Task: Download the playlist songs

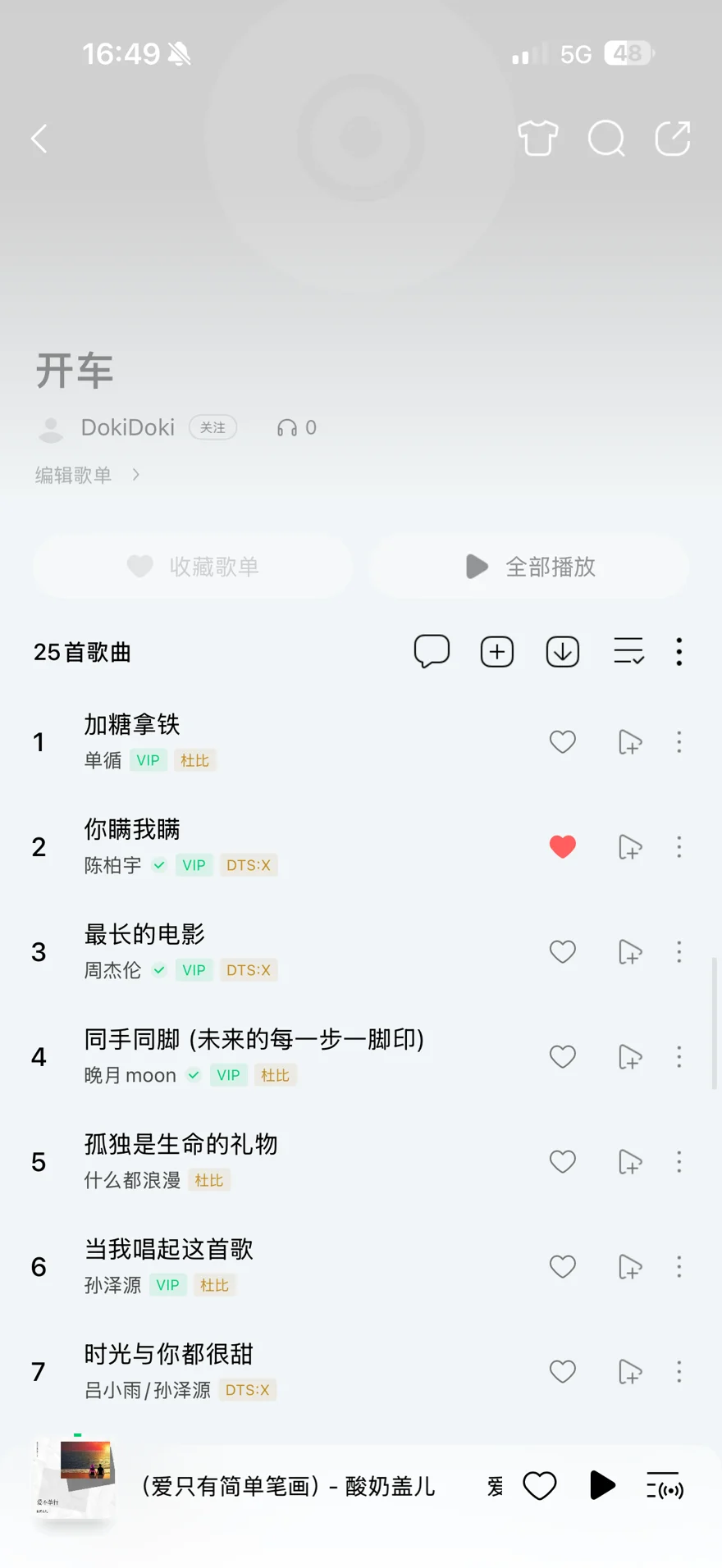Action: 563,652
